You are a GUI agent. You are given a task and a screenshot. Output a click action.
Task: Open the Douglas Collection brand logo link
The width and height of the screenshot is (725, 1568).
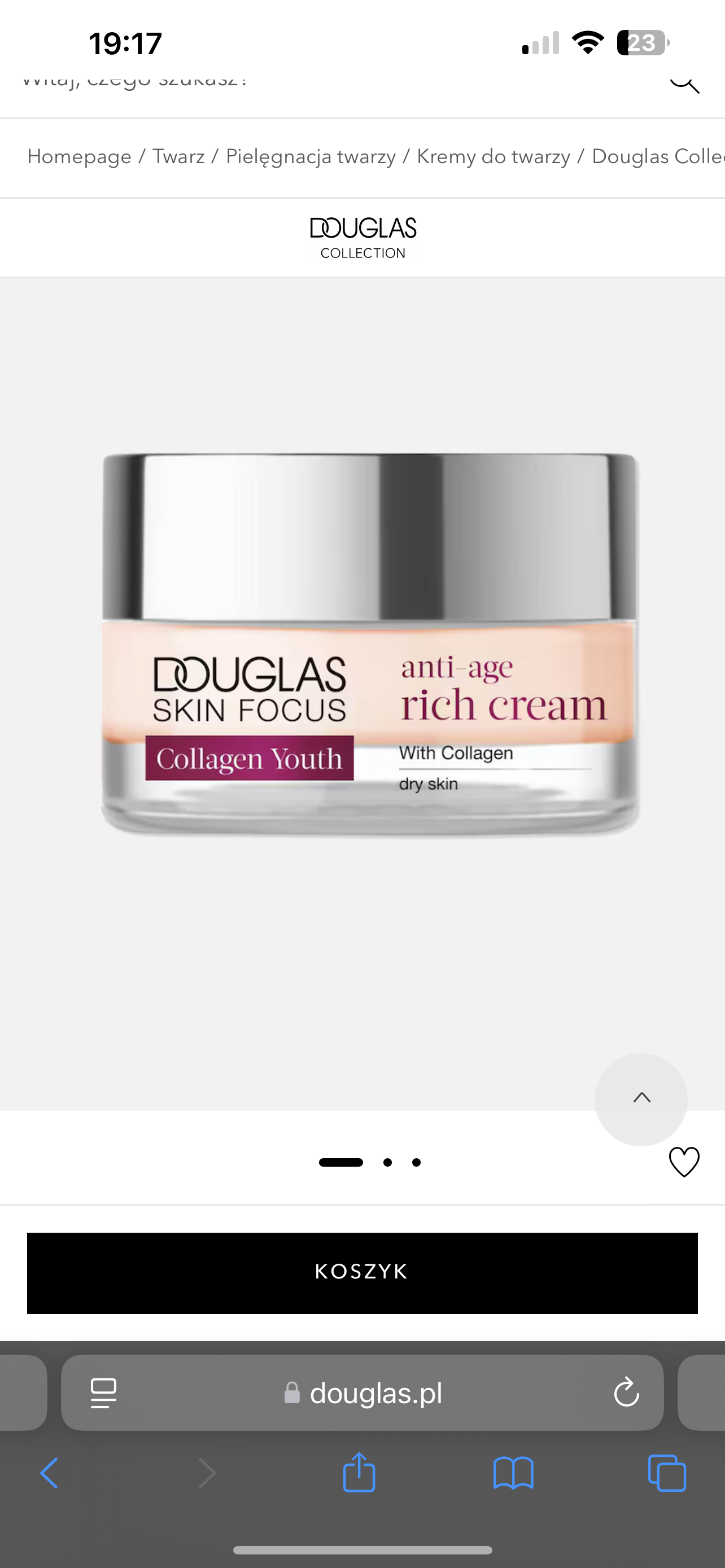[363, 238]
